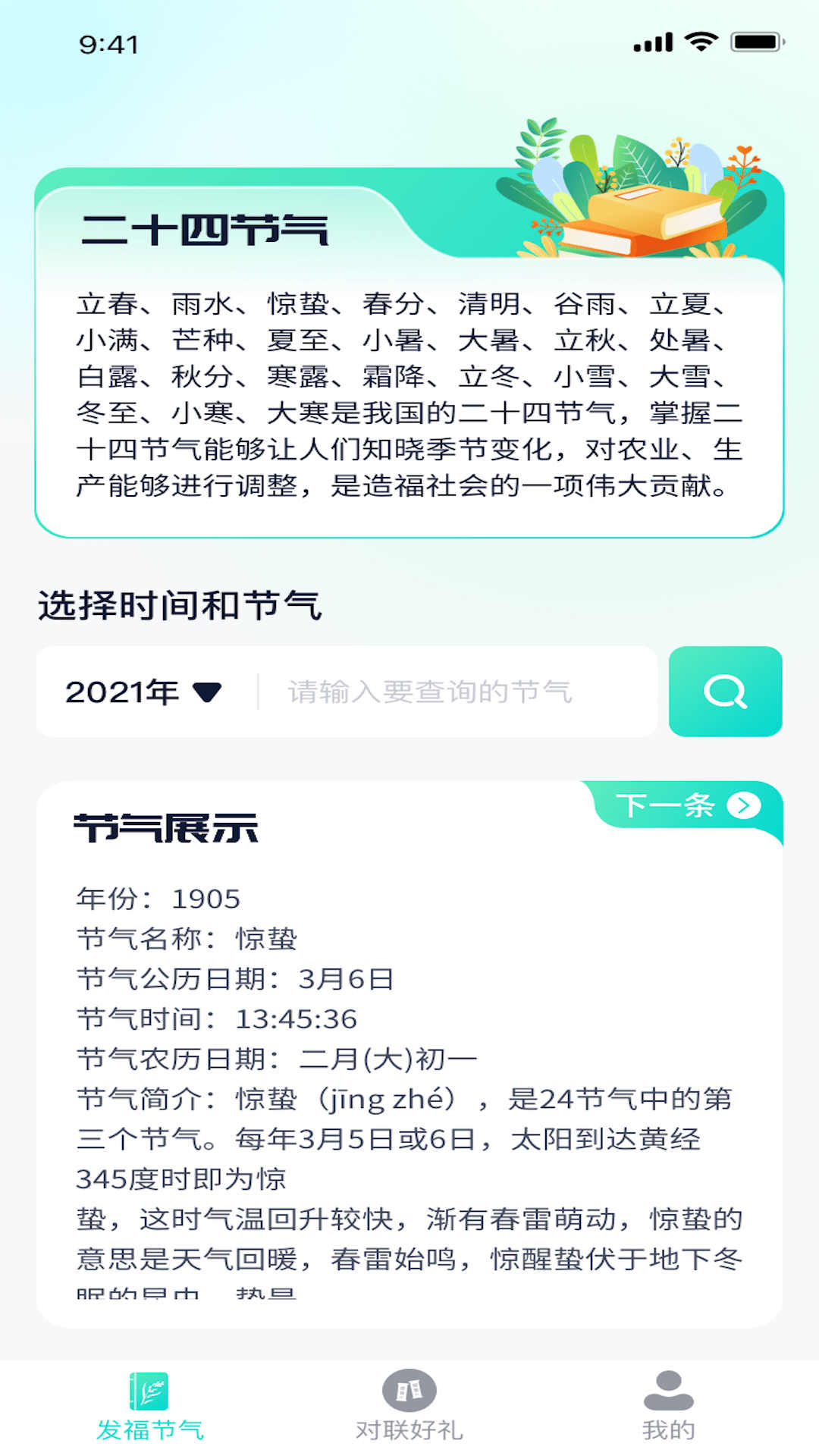Open the 2021年 year dropdown
819x1456 pixels.
pos(121,692)
